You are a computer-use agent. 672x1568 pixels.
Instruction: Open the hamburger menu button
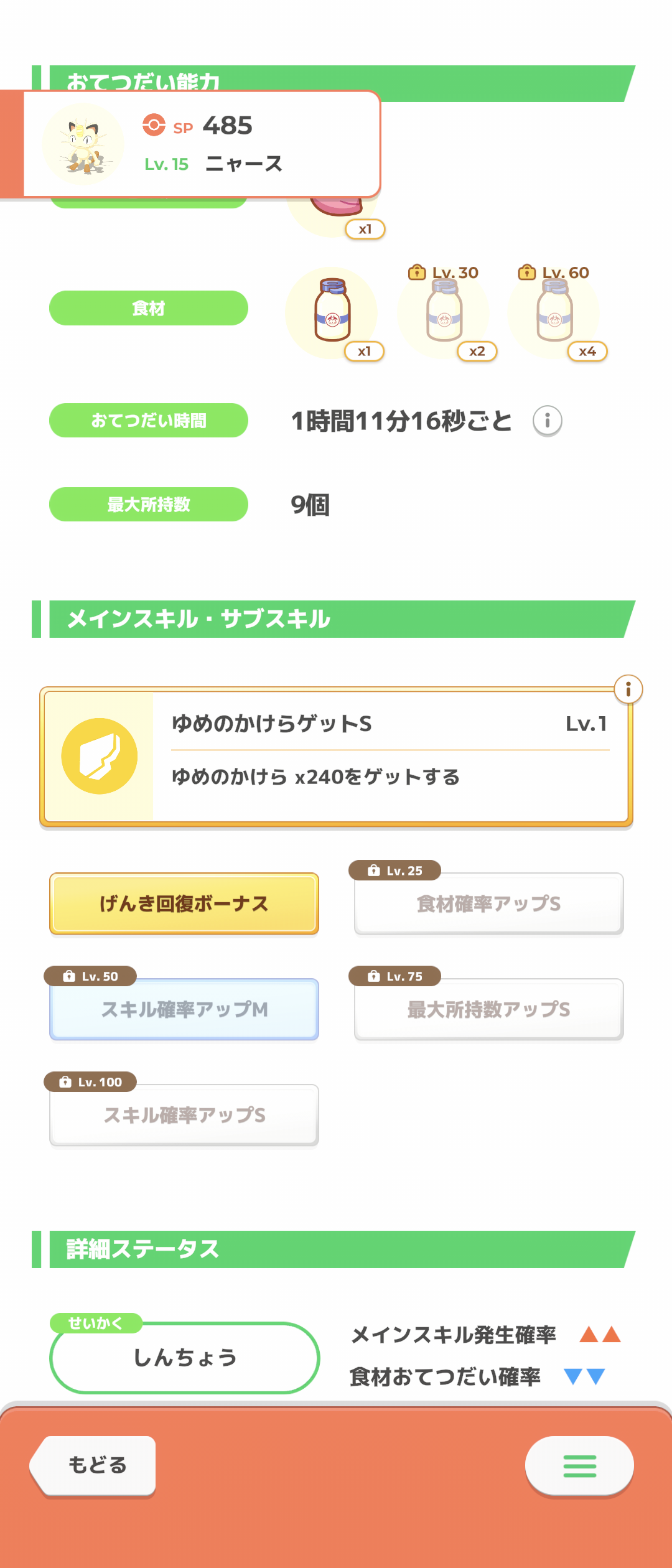pyautogui.click(x=579, y=1465)
